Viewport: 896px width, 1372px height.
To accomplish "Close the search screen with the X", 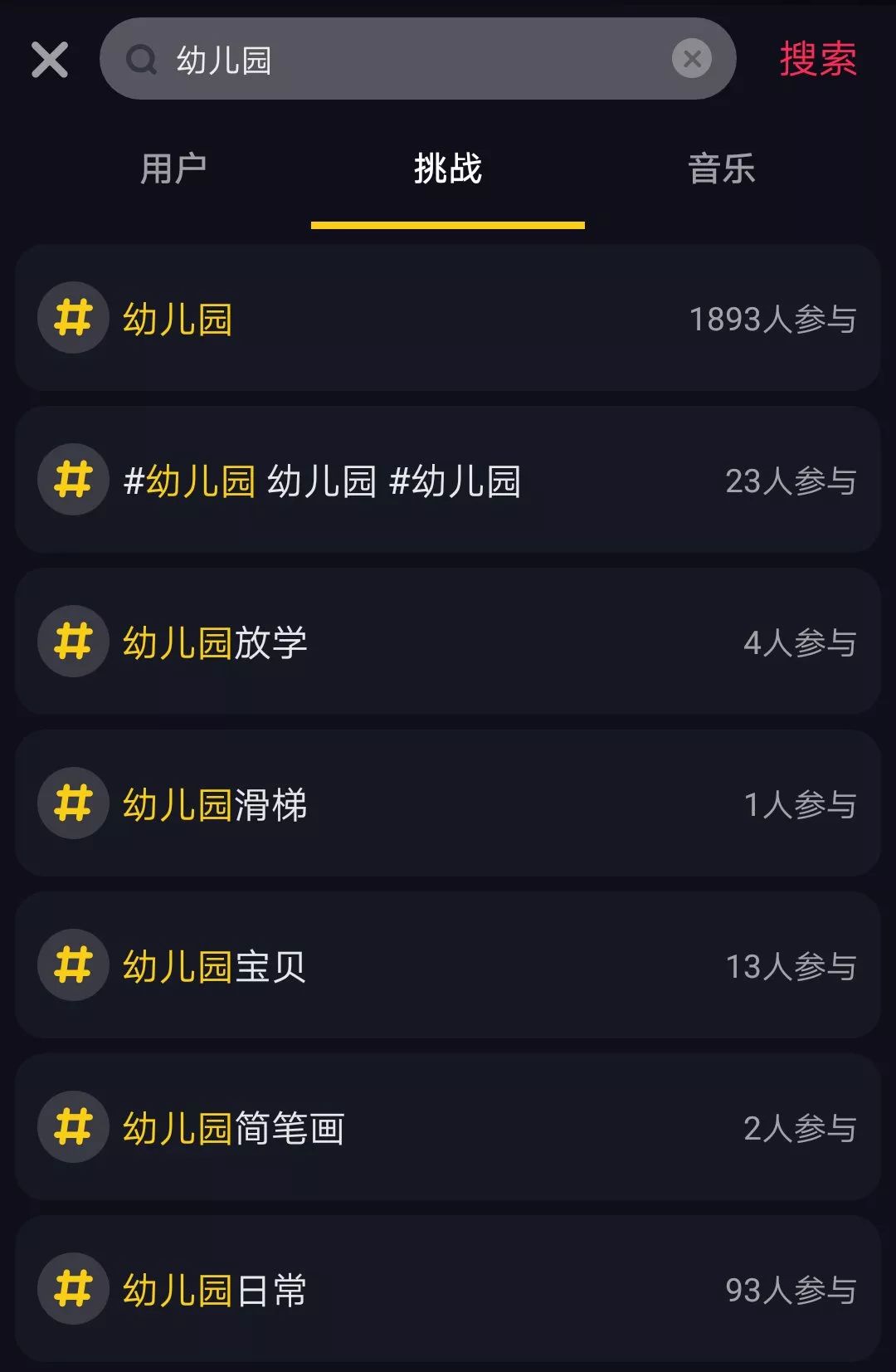I will click(x=48, y=59).
